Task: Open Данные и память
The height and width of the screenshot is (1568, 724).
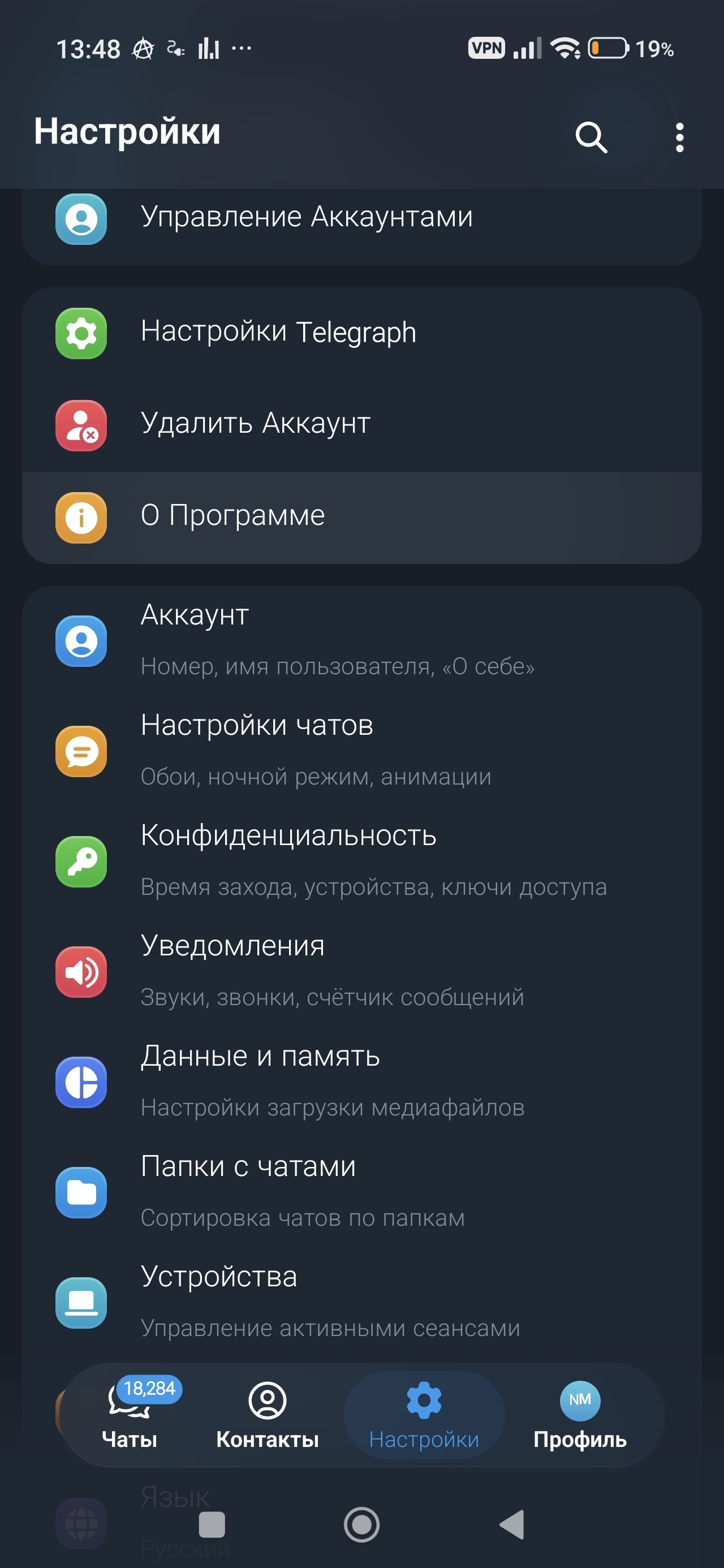Action: click(361, 1081)
